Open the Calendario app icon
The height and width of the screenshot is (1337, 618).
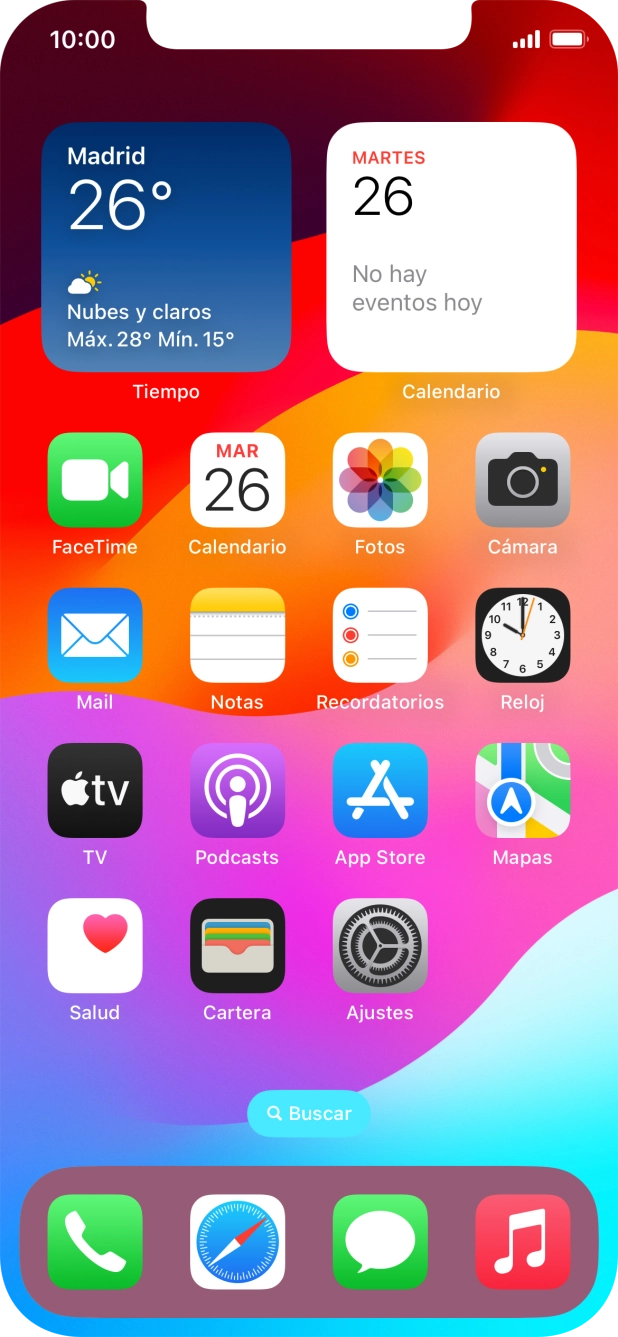click(x=237, y=480)
